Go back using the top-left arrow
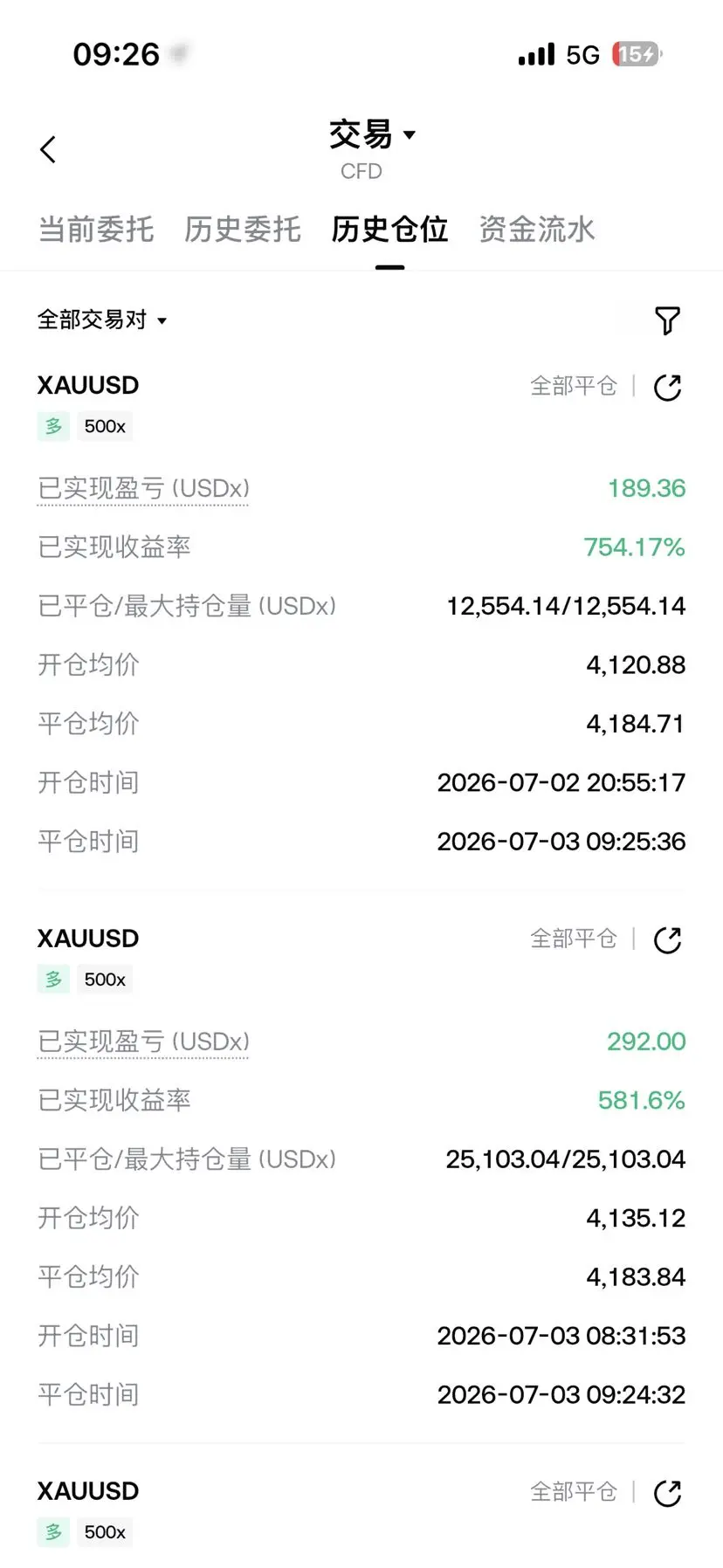This screenshot has width=723, height=1568. click(48, 149)
